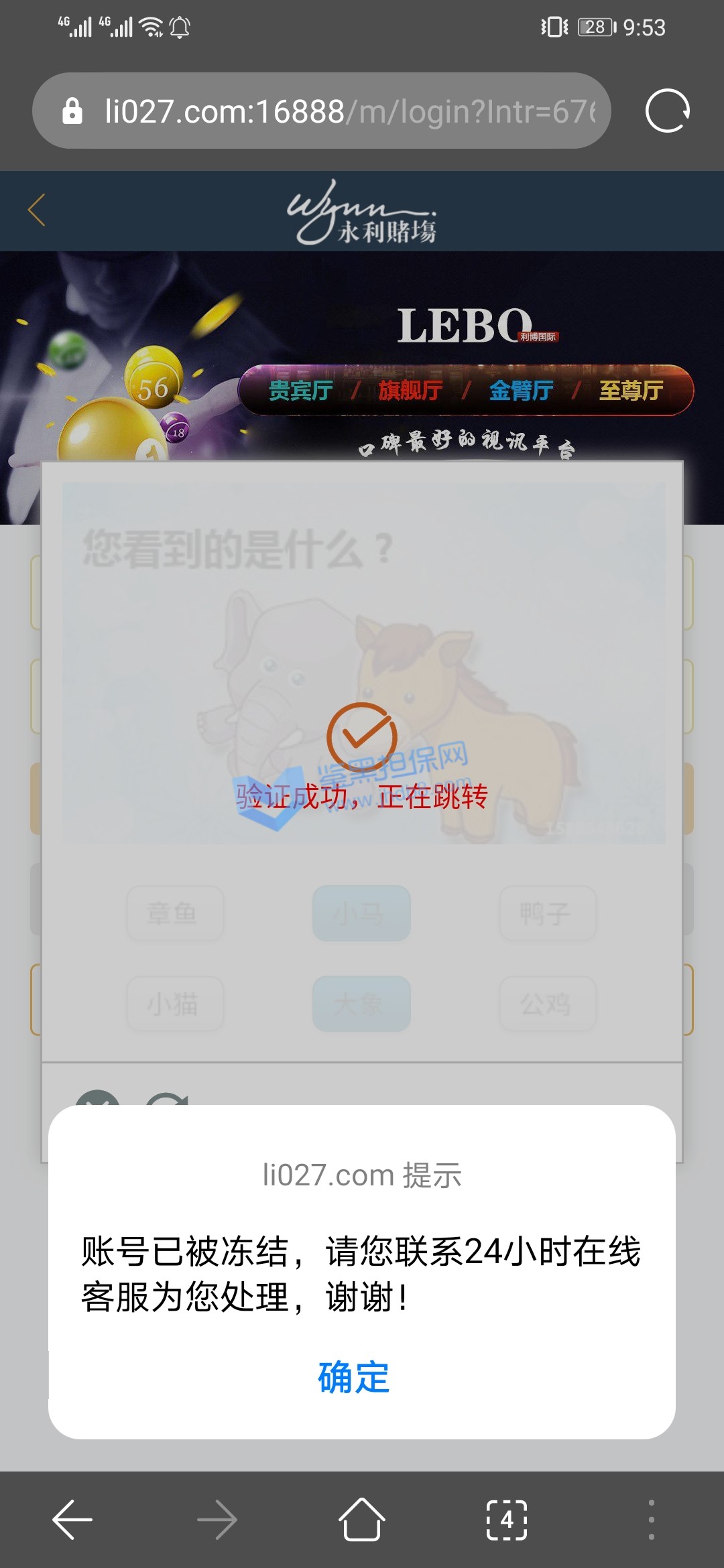This screenshot has width=724, height=1568.
Task: Open the browser tabs switcher
Action: point(506,1519)
